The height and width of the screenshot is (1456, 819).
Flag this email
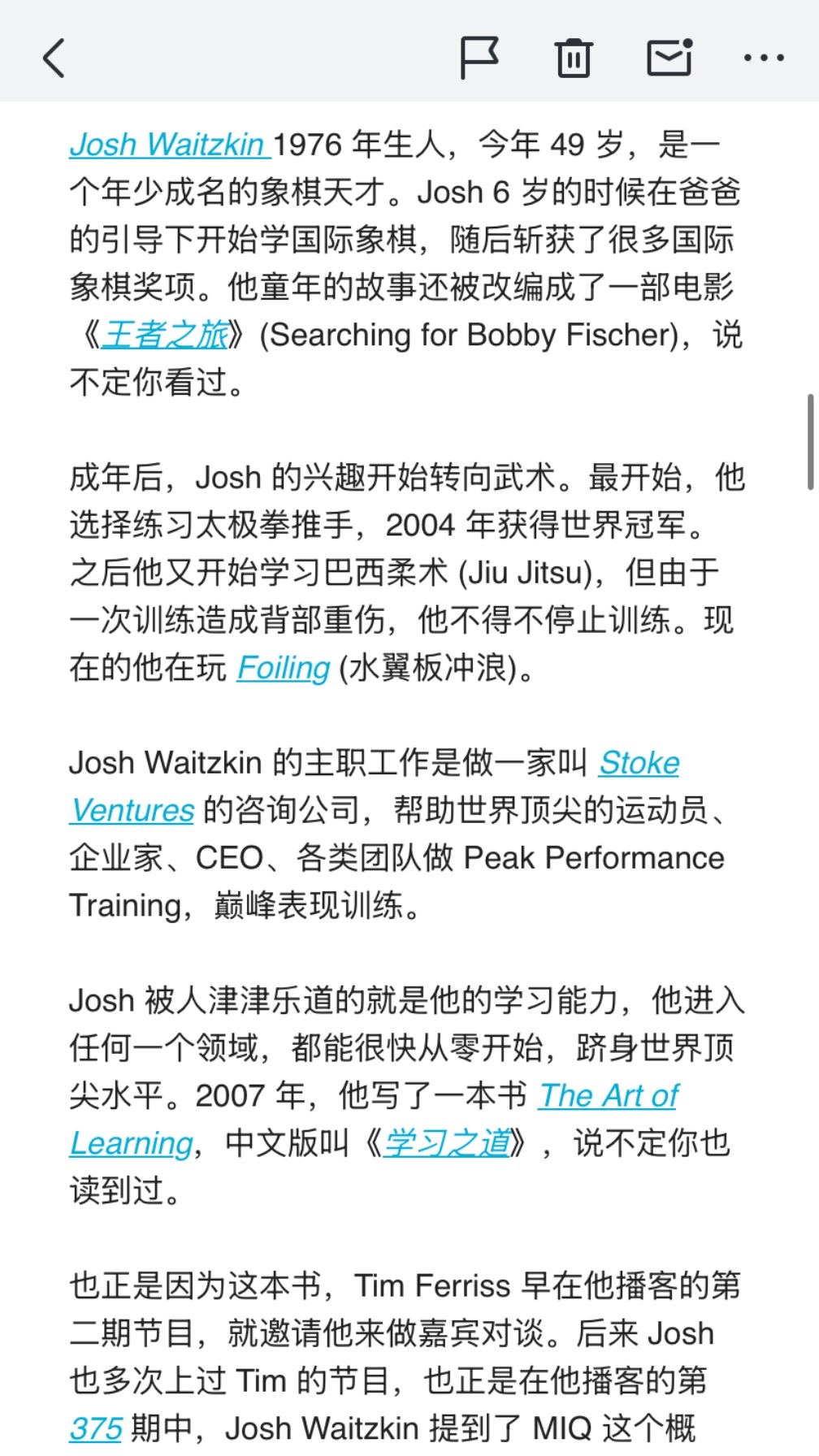coord(479,58)
